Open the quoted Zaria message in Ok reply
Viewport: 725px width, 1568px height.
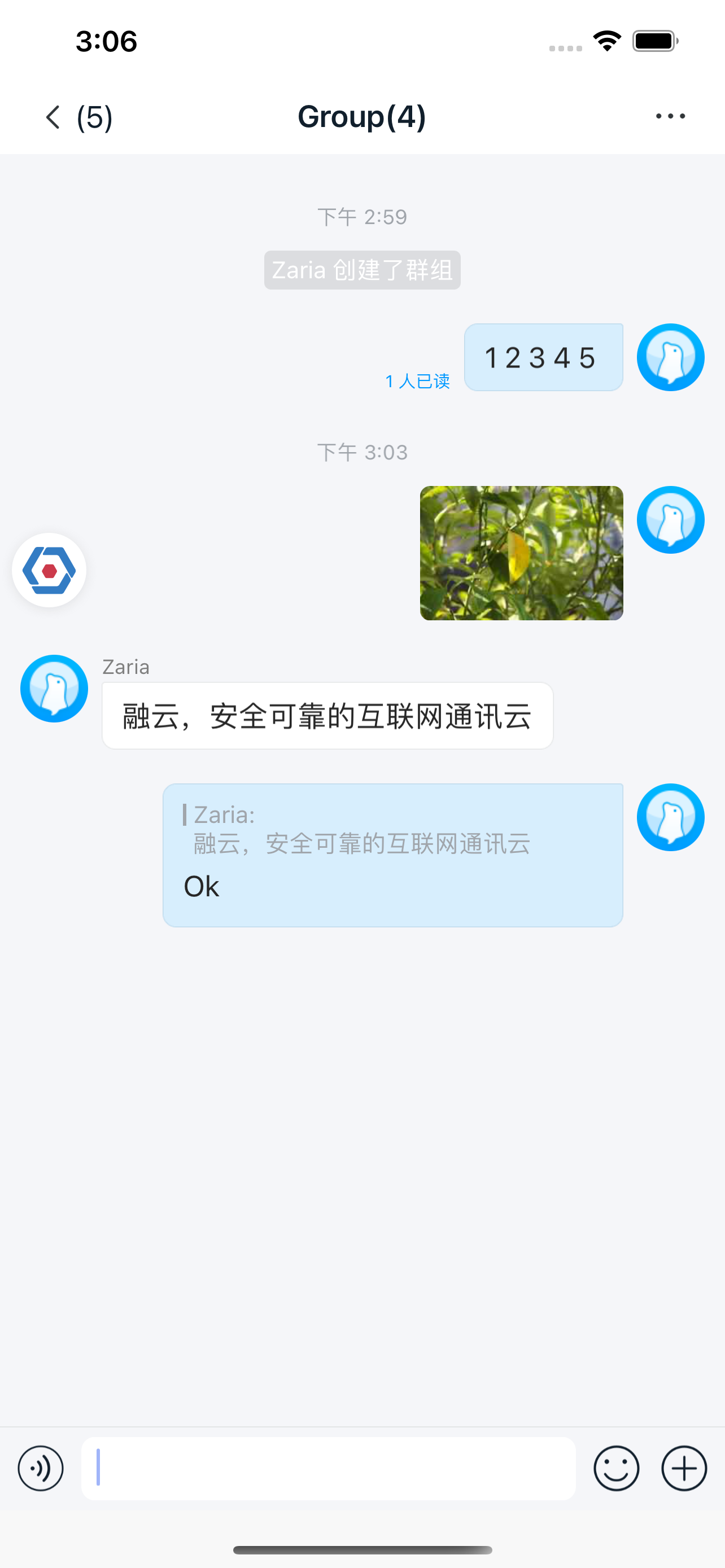click(361, 830)
